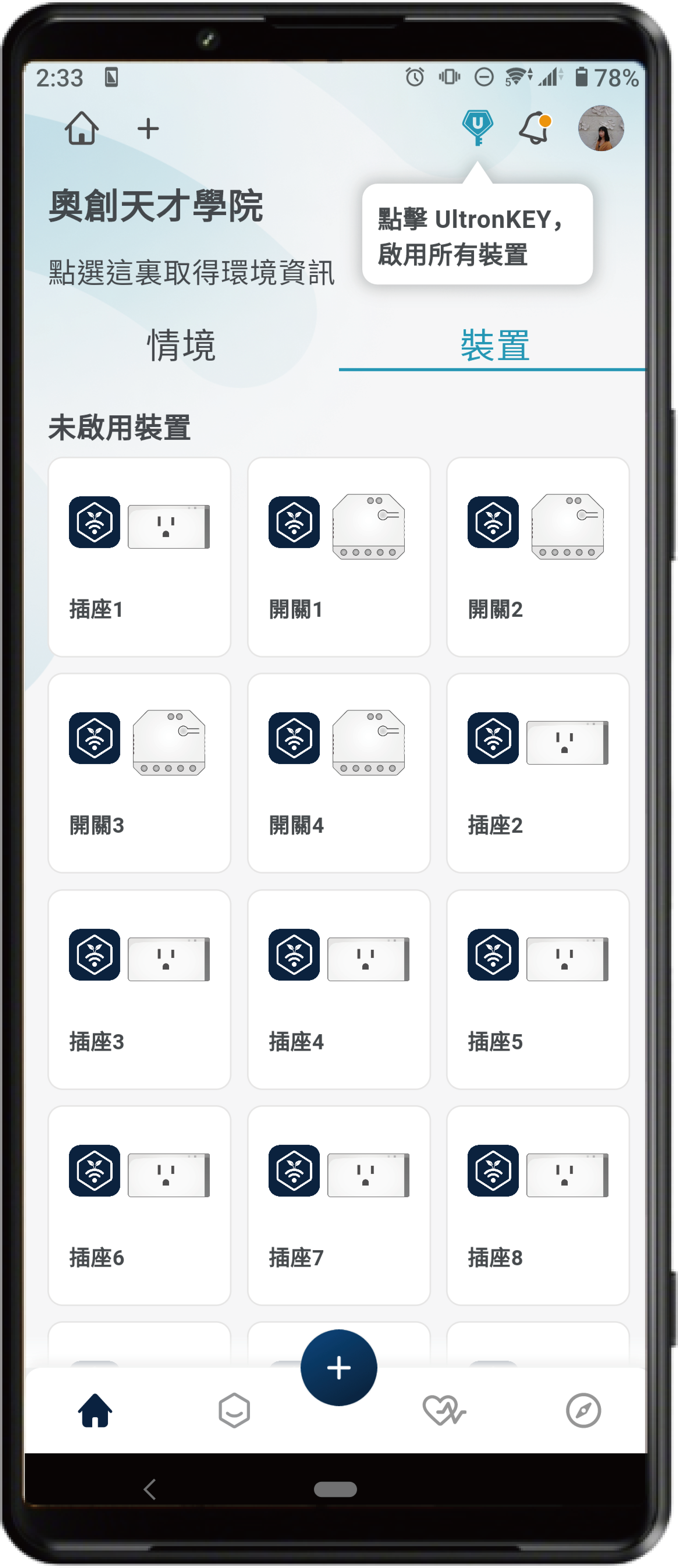
Task: Open the heart health tab in bottom navigation
Action: point(444,1410)
